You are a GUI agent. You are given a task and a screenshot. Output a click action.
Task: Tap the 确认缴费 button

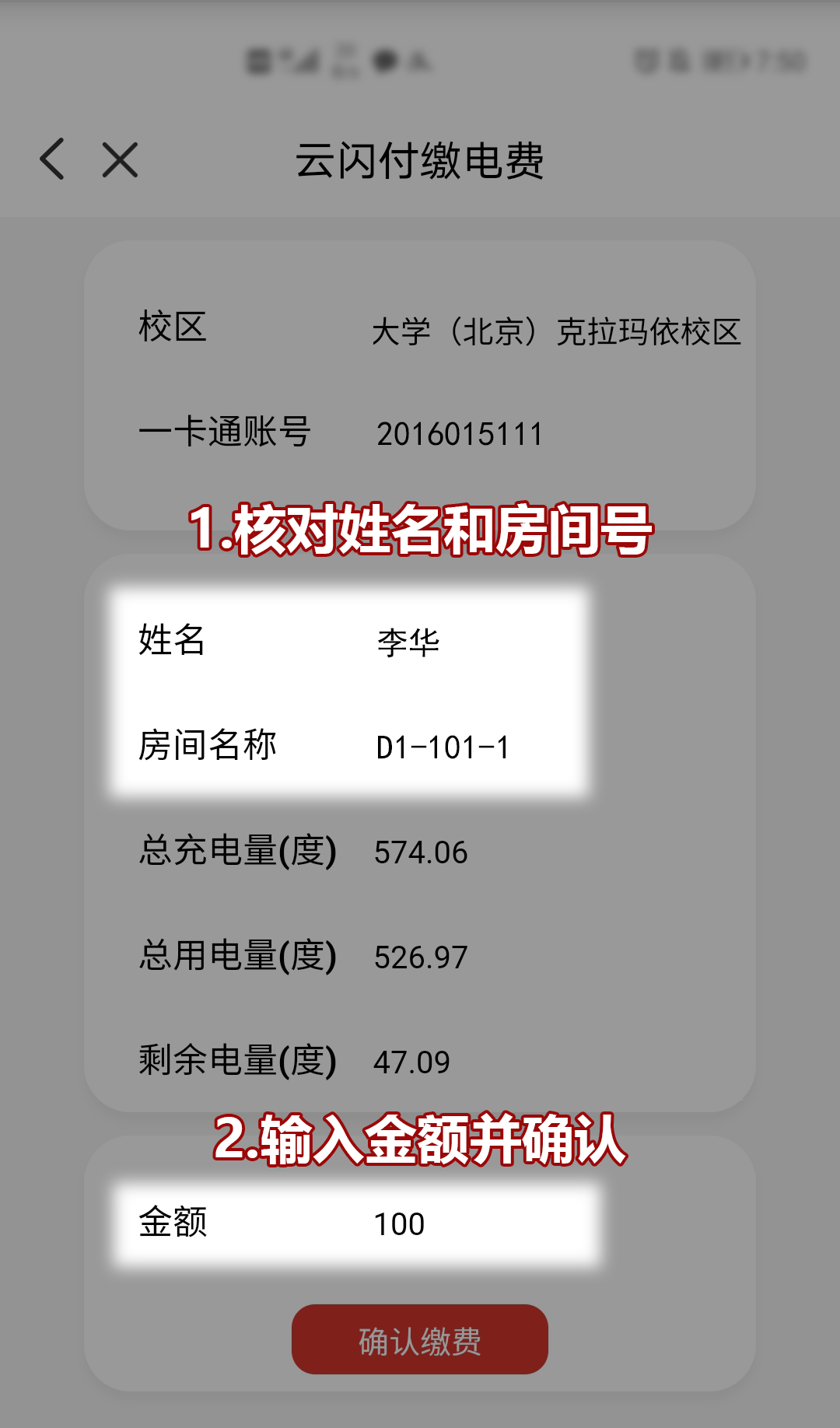coord(420,1339)
